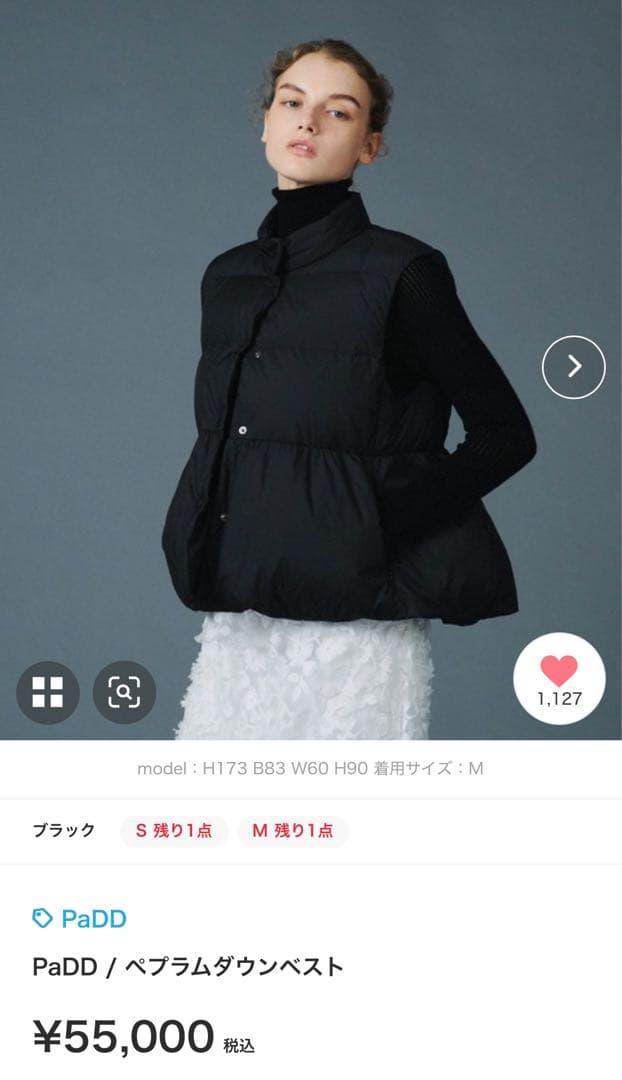Select size S chip

174,831
